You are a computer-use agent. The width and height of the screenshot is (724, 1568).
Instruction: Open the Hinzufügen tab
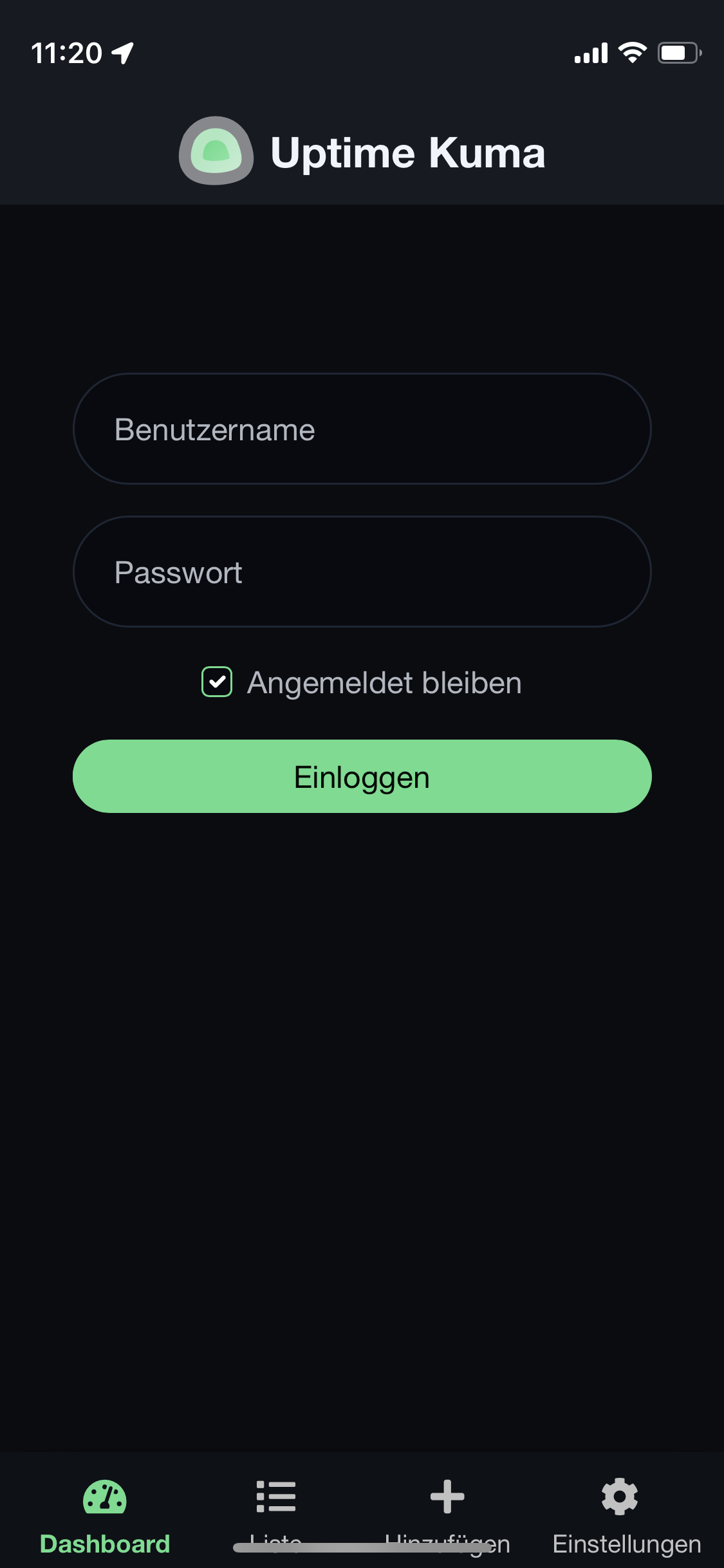pos(447,1542)
